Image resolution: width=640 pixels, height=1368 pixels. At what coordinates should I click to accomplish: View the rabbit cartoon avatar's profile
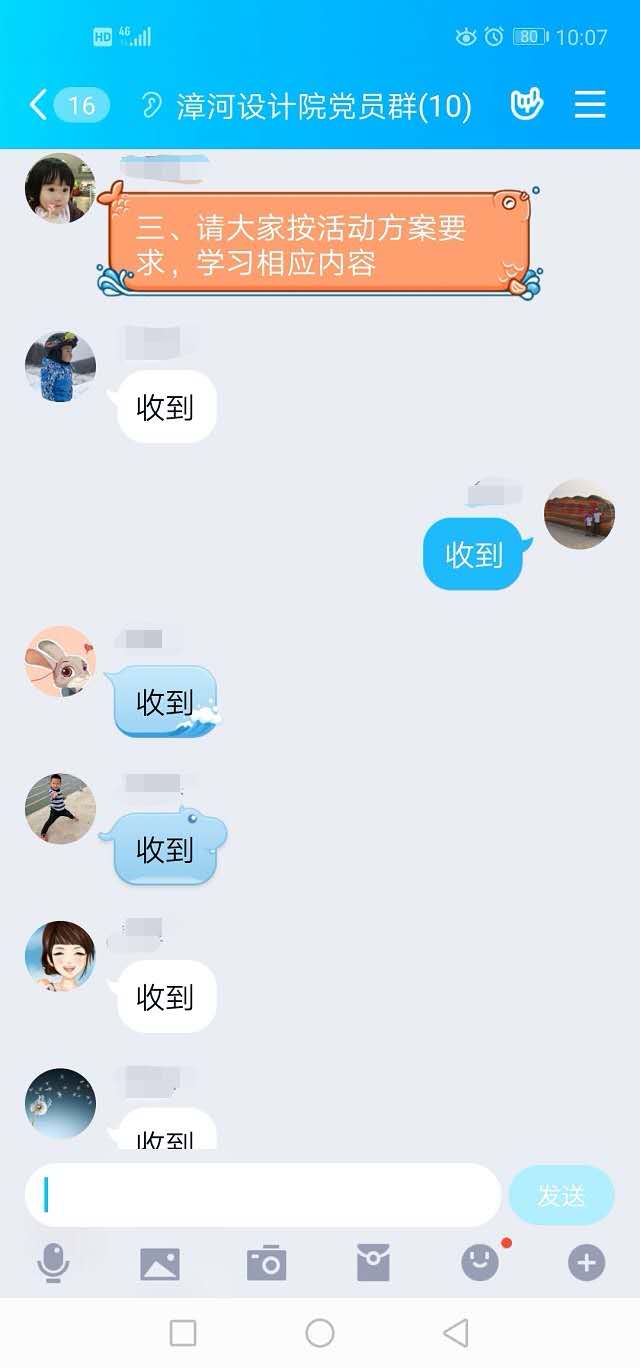pyautogui.click(x=60, y=662)
